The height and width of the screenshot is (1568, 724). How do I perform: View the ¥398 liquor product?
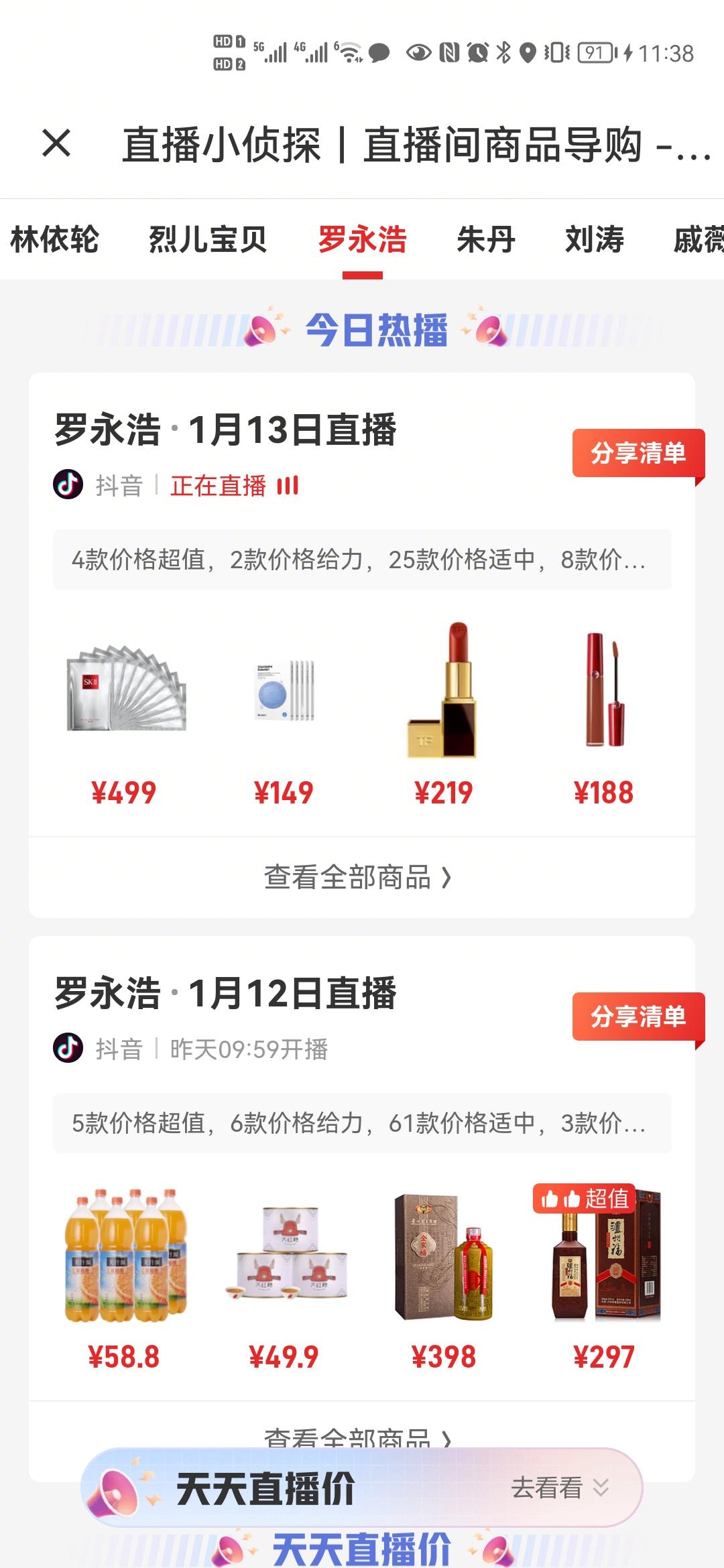point(443,1254)
